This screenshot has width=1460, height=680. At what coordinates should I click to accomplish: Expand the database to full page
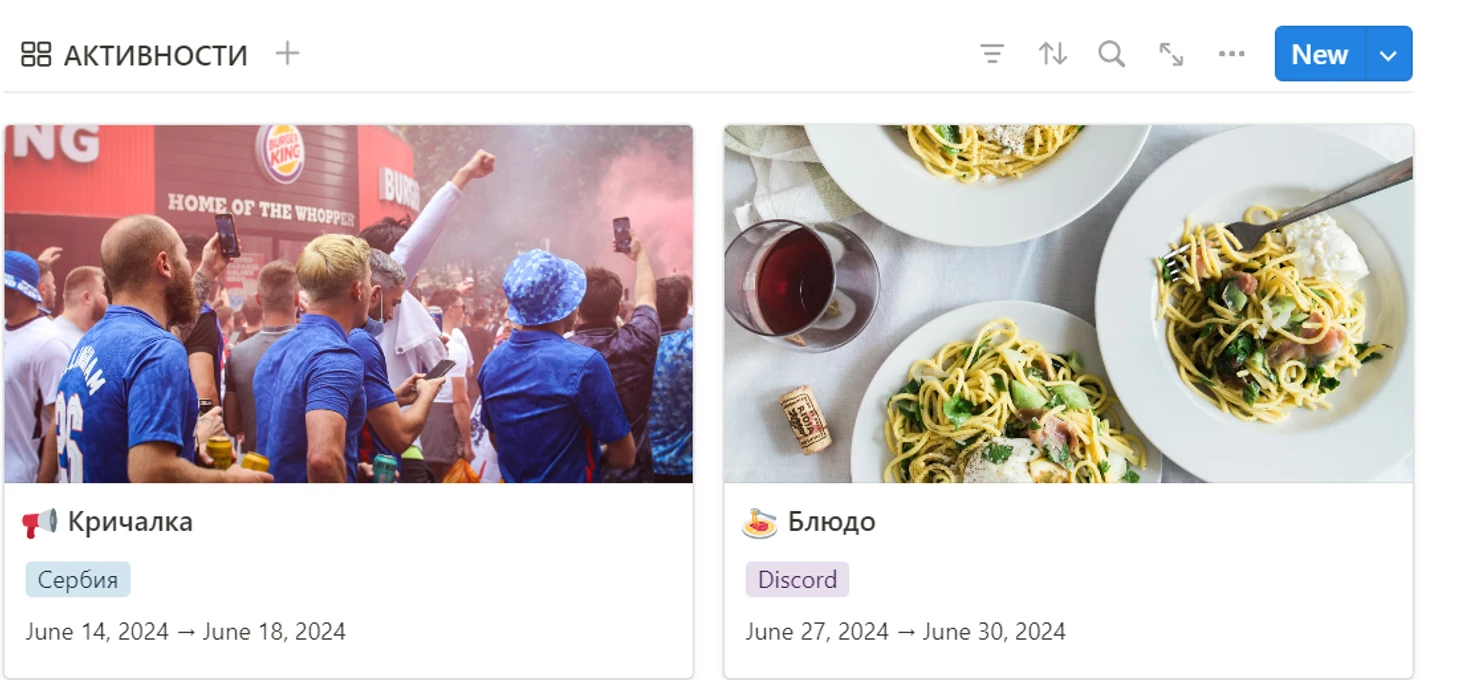click(x=1171, y=54)
